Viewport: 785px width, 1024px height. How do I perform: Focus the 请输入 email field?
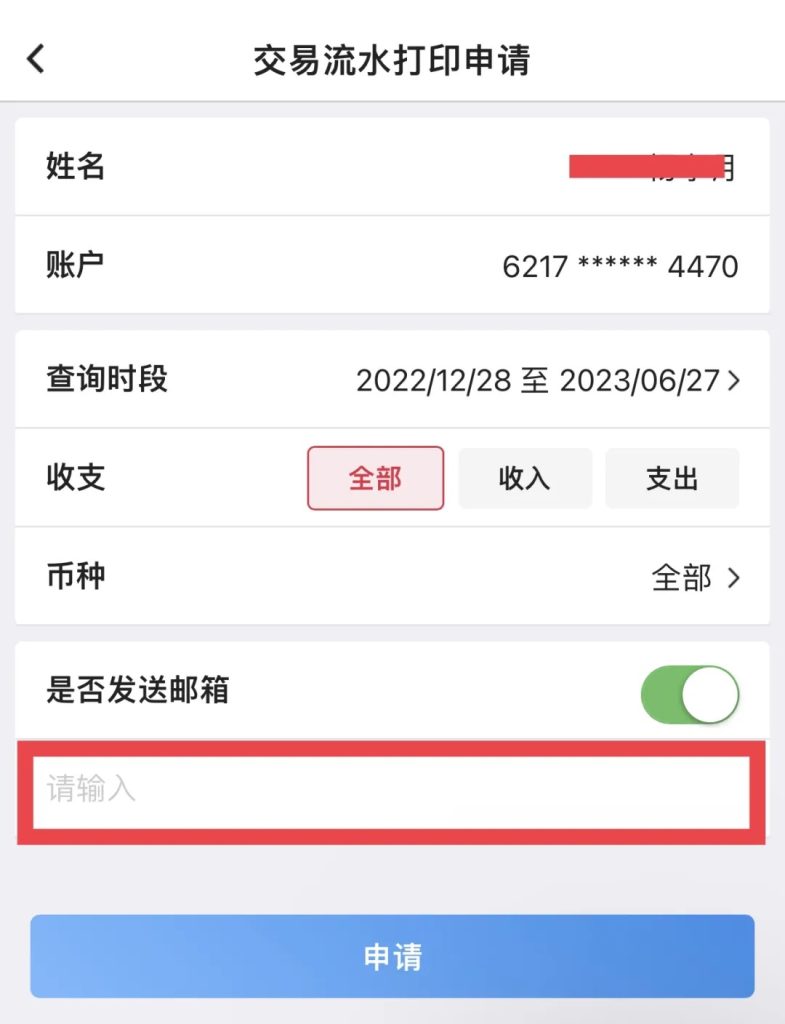[391, 791]
